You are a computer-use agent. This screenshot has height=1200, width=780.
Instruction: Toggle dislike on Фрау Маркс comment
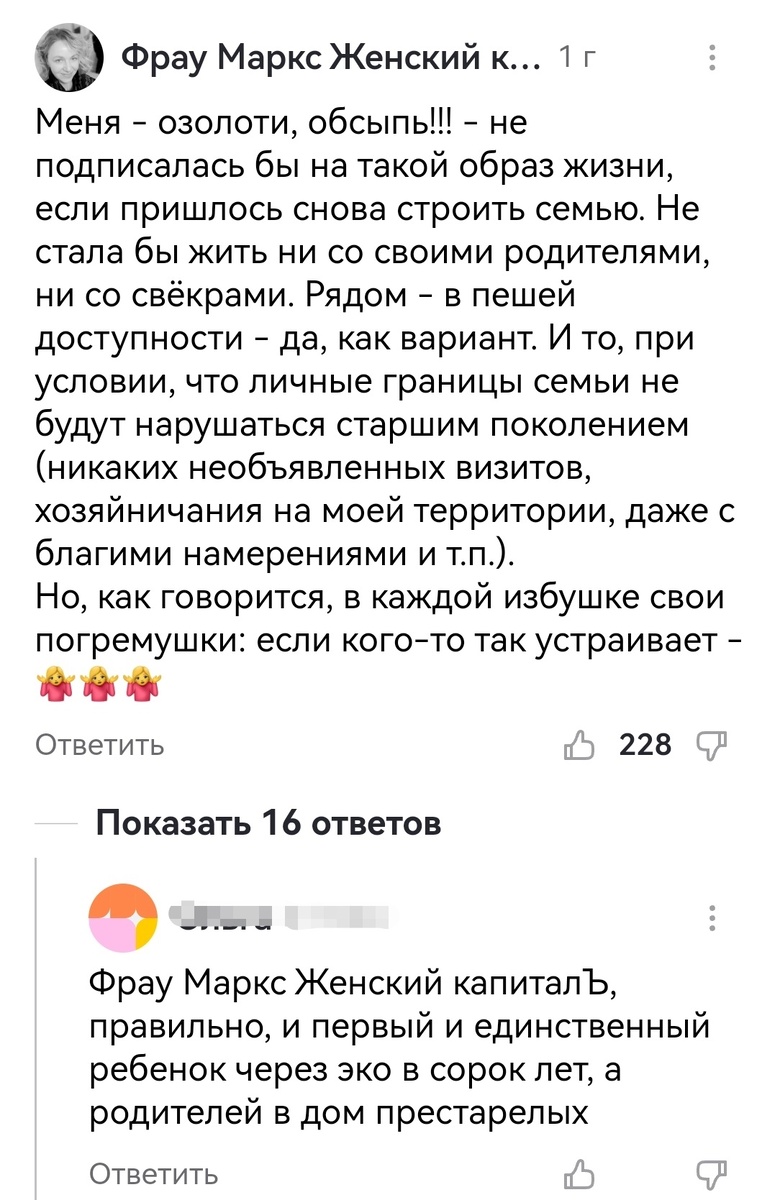pyautogui.click(x=711, y=744)
